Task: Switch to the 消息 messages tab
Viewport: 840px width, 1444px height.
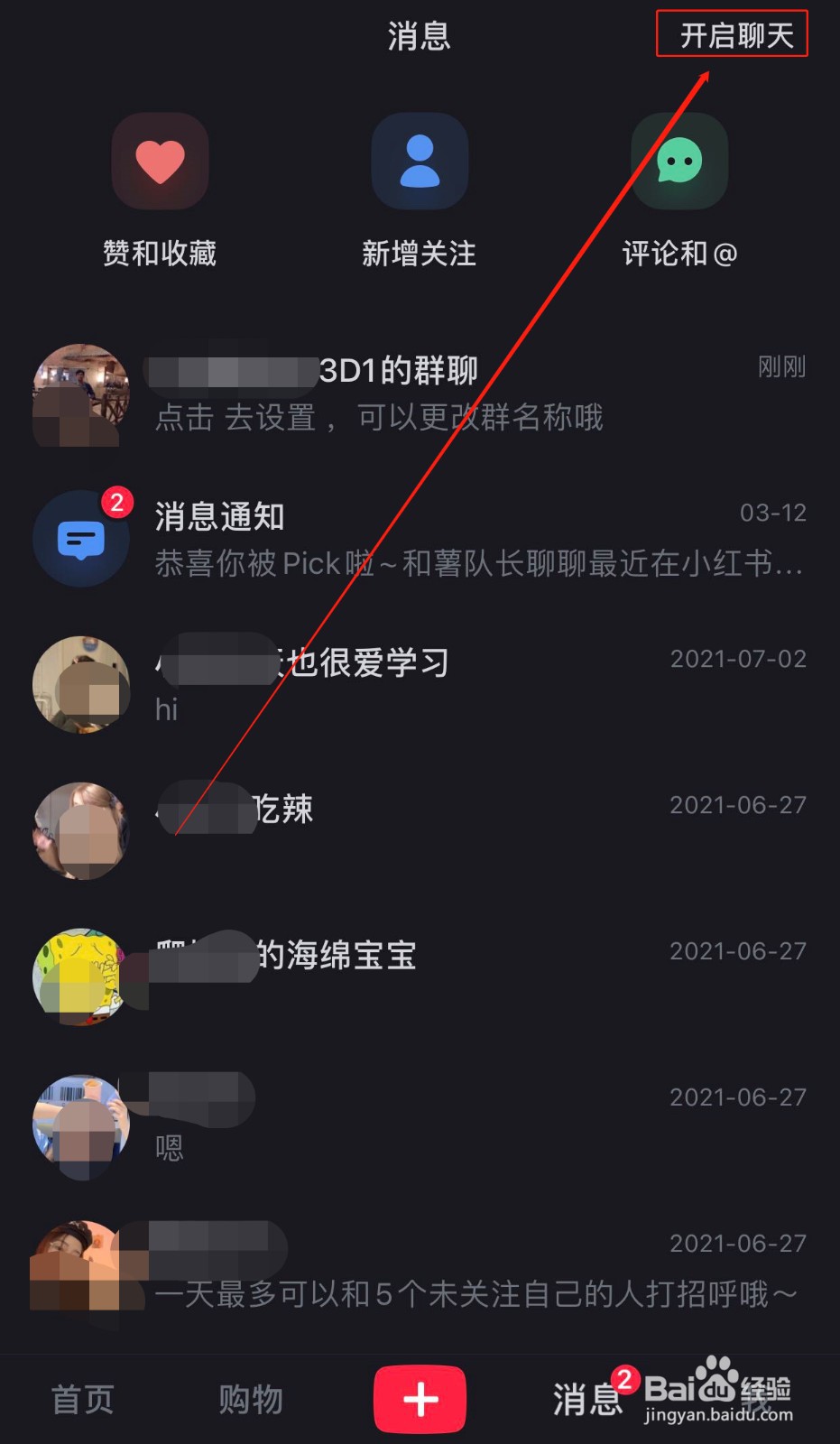Action: tap(586, 1399)
